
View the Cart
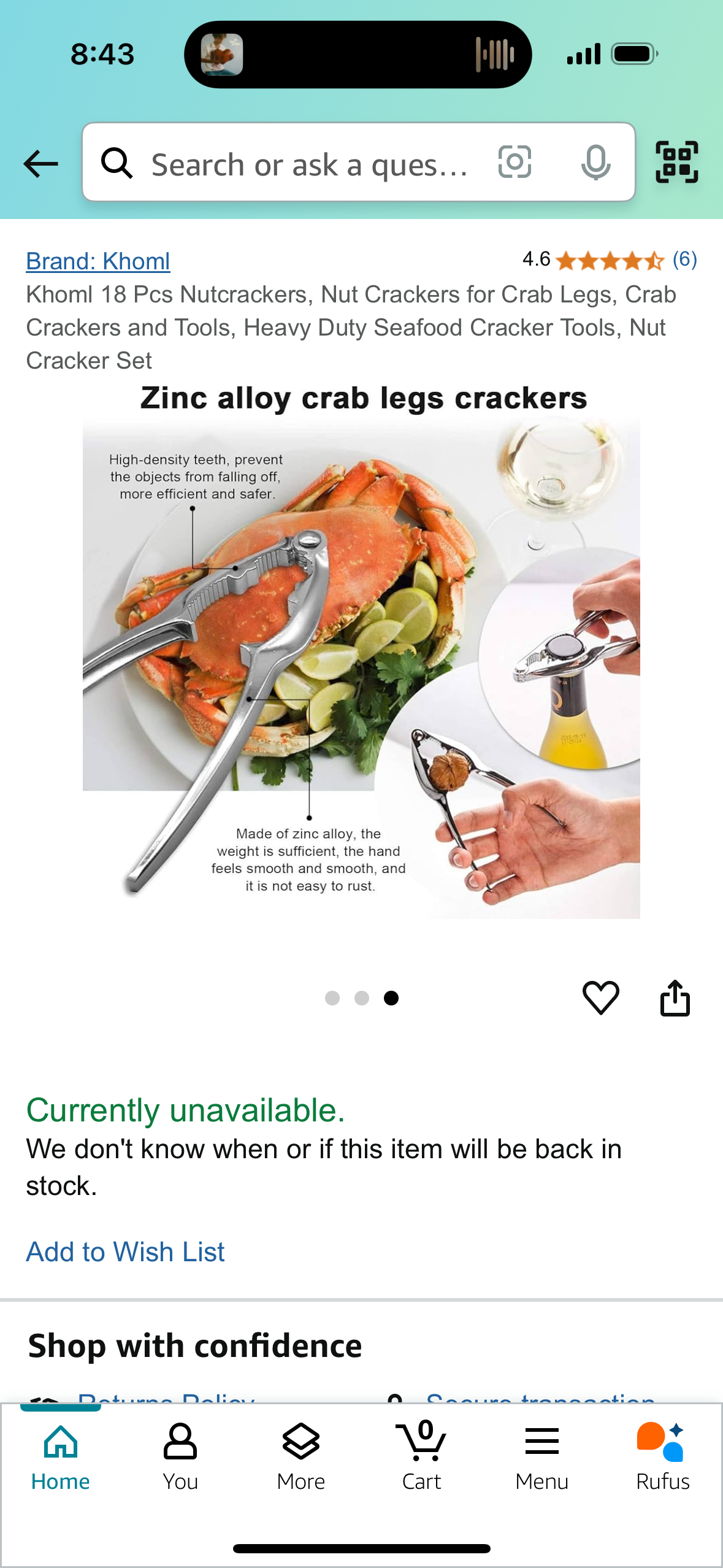click(421, 1456)
